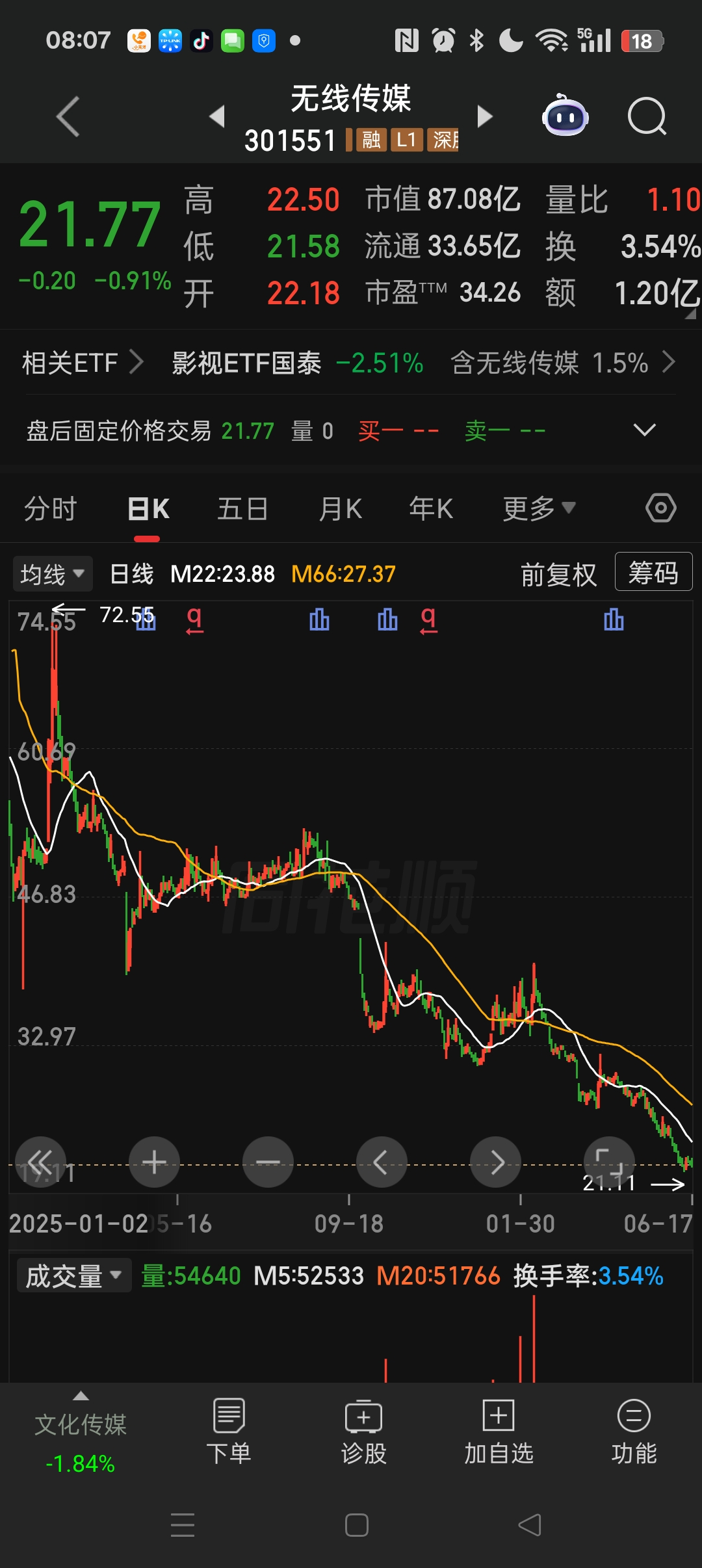Open chart settings hexagon icon
702x1568 pixels.
click(x=661, y=508)
